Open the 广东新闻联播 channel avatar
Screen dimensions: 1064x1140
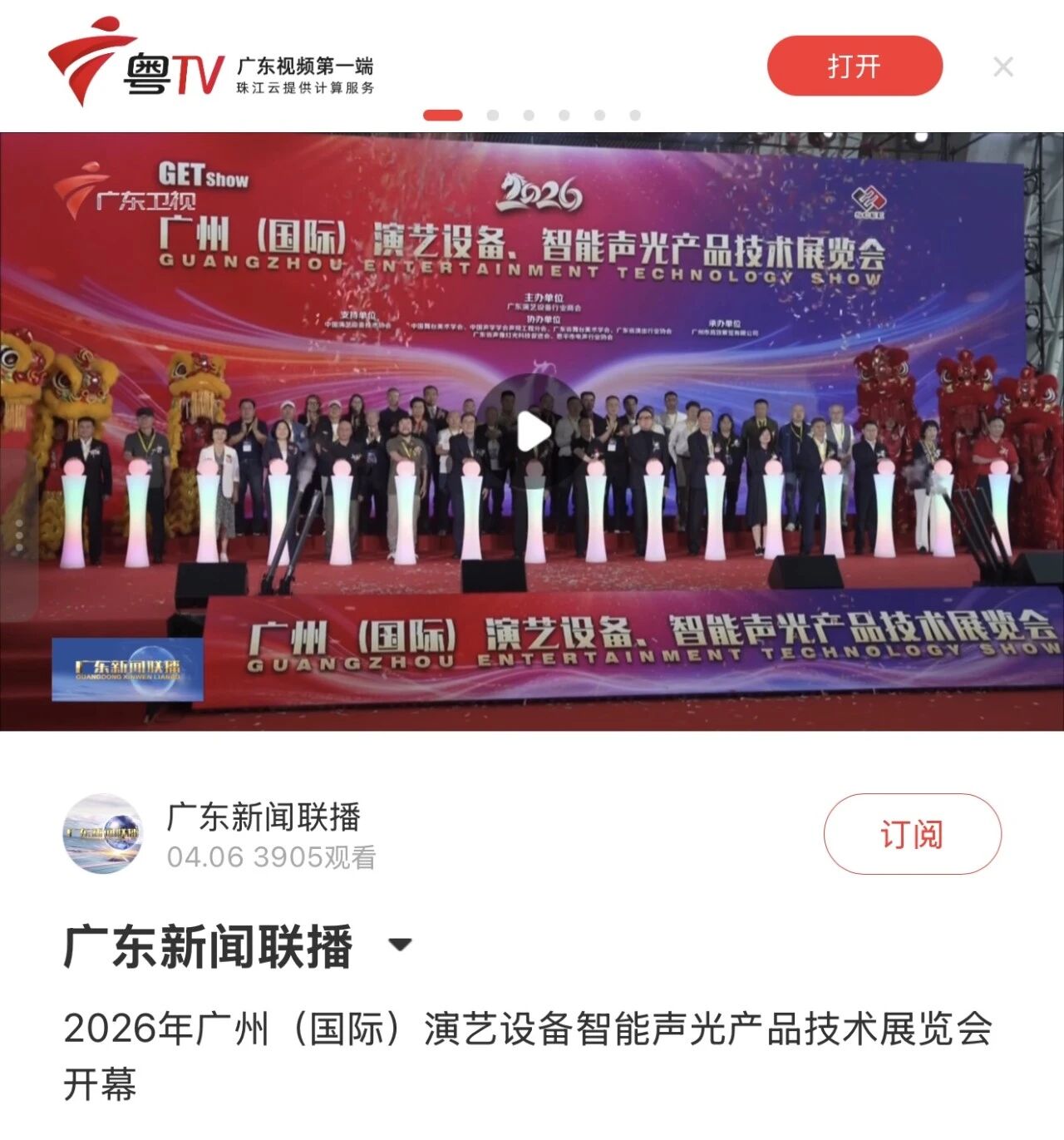(x=103, y=834)
